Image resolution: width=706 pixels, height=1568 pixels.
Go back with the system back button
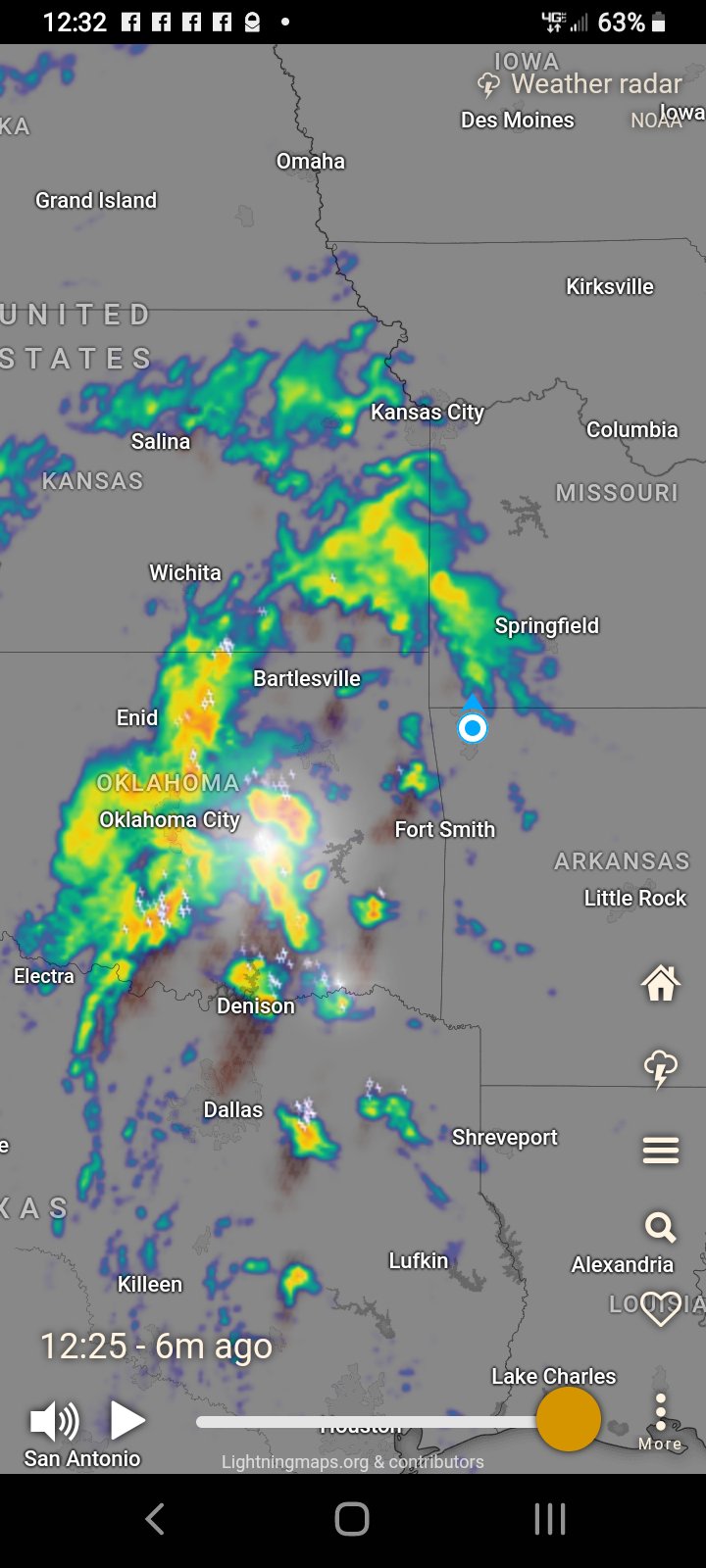[155, 1519]
